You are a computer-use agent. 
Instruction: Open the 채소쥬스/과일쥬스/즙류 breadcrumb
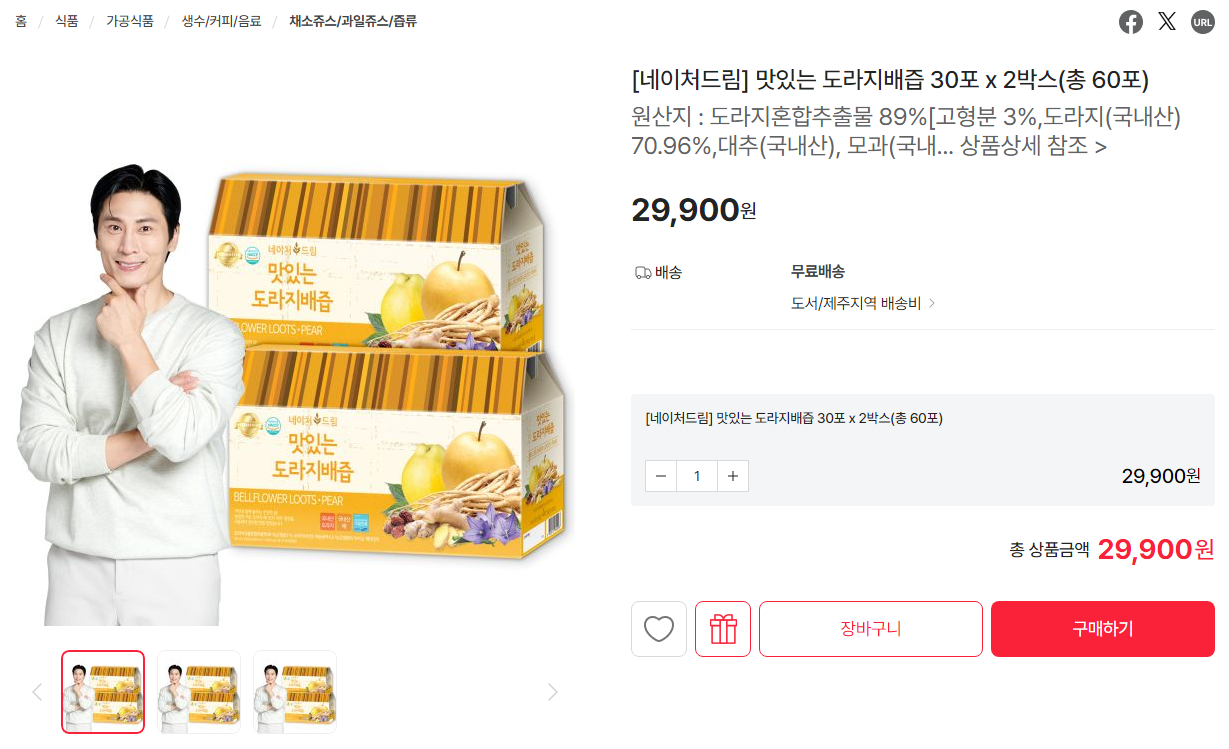(353, 21)
